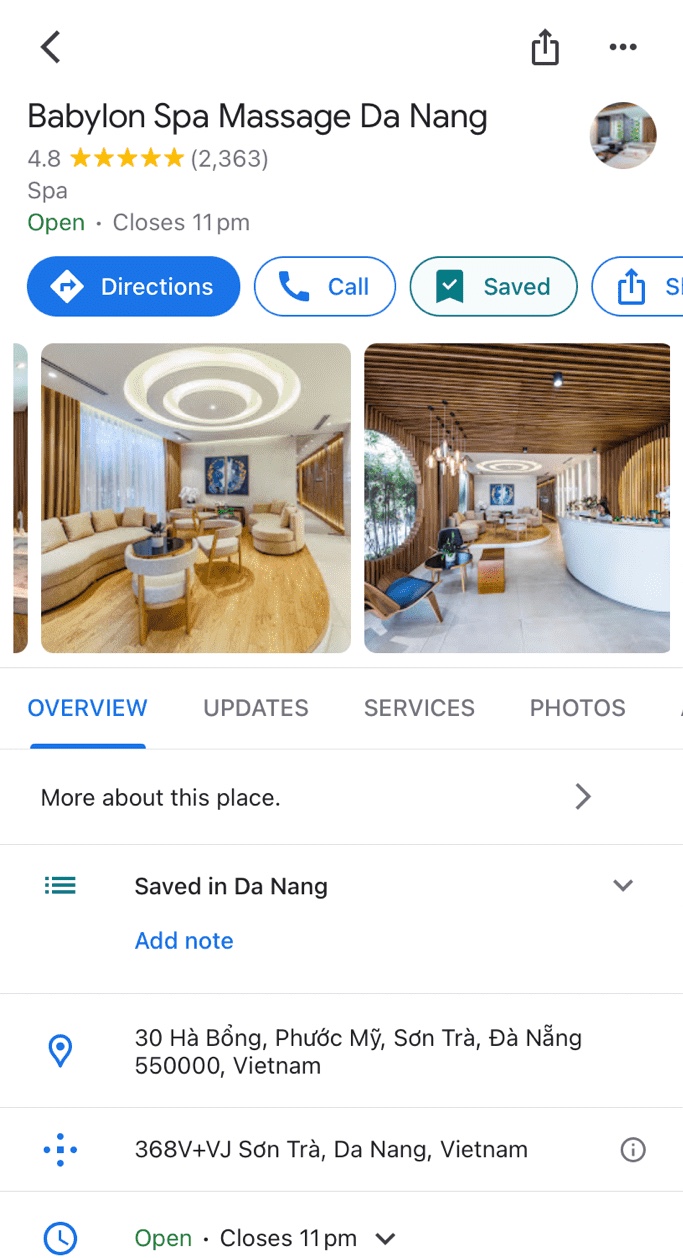Open the reception area photo
Viewport: 683px width, 1258px height.
point(517,498)
